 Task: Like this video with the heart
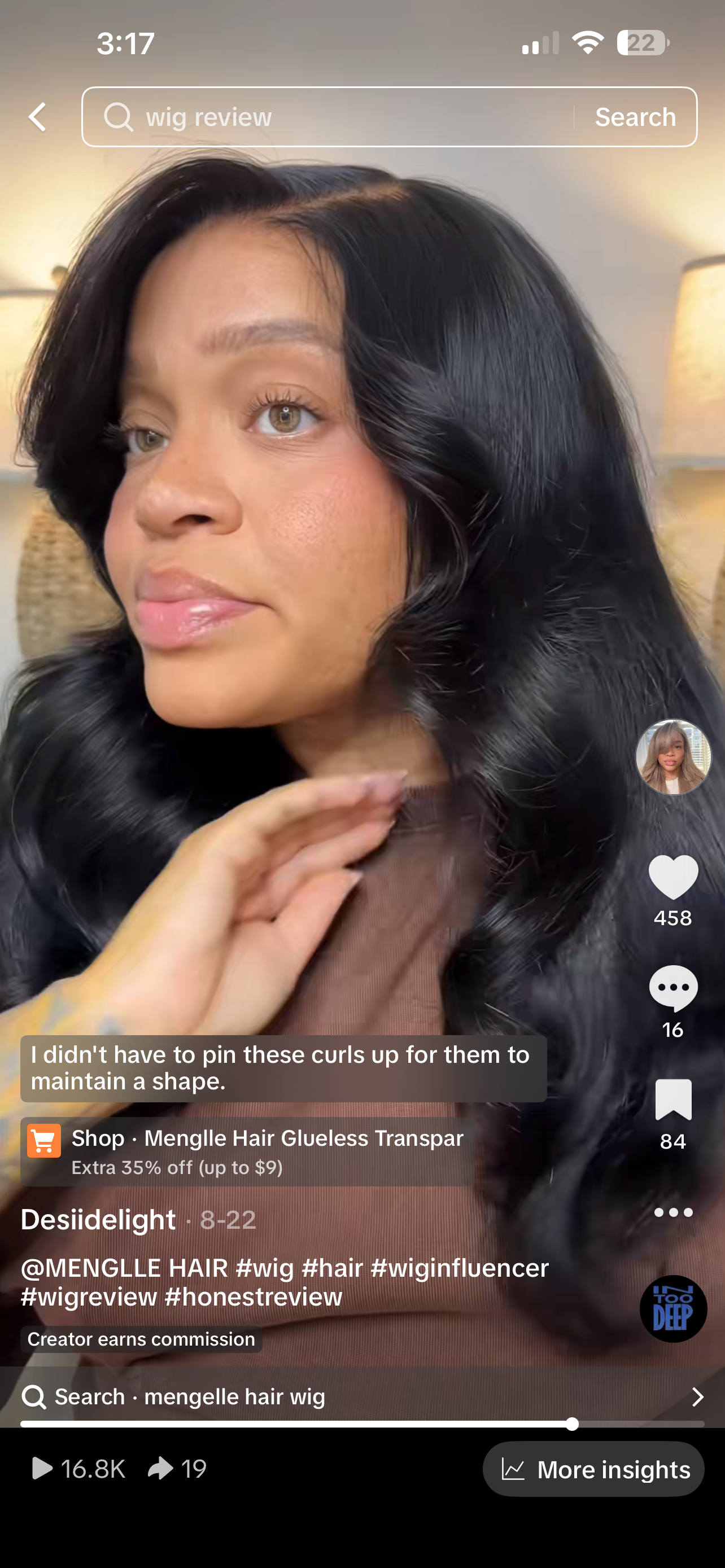pos(672,877)
